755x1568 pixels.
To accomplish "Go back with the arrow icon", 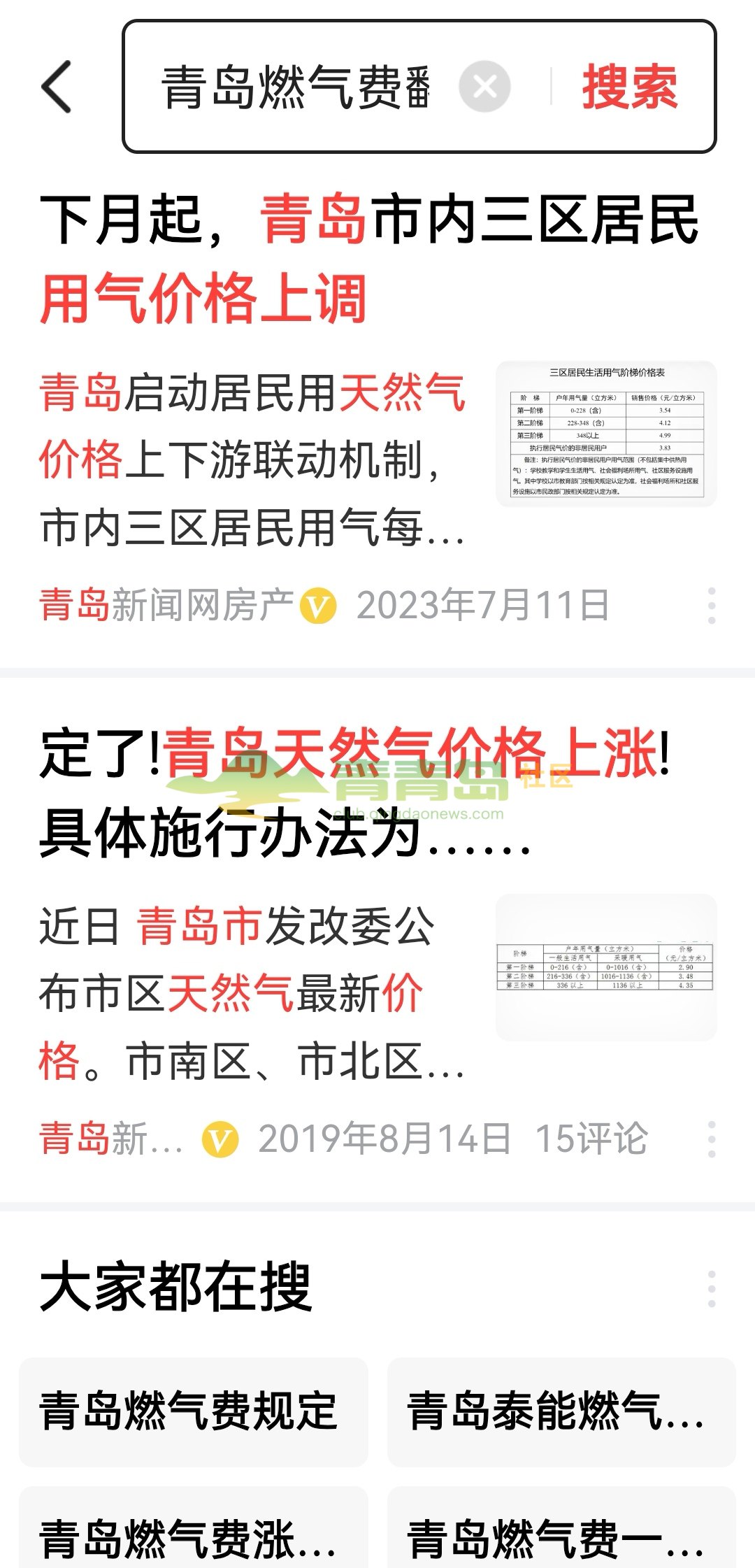I will click(57, 87).
